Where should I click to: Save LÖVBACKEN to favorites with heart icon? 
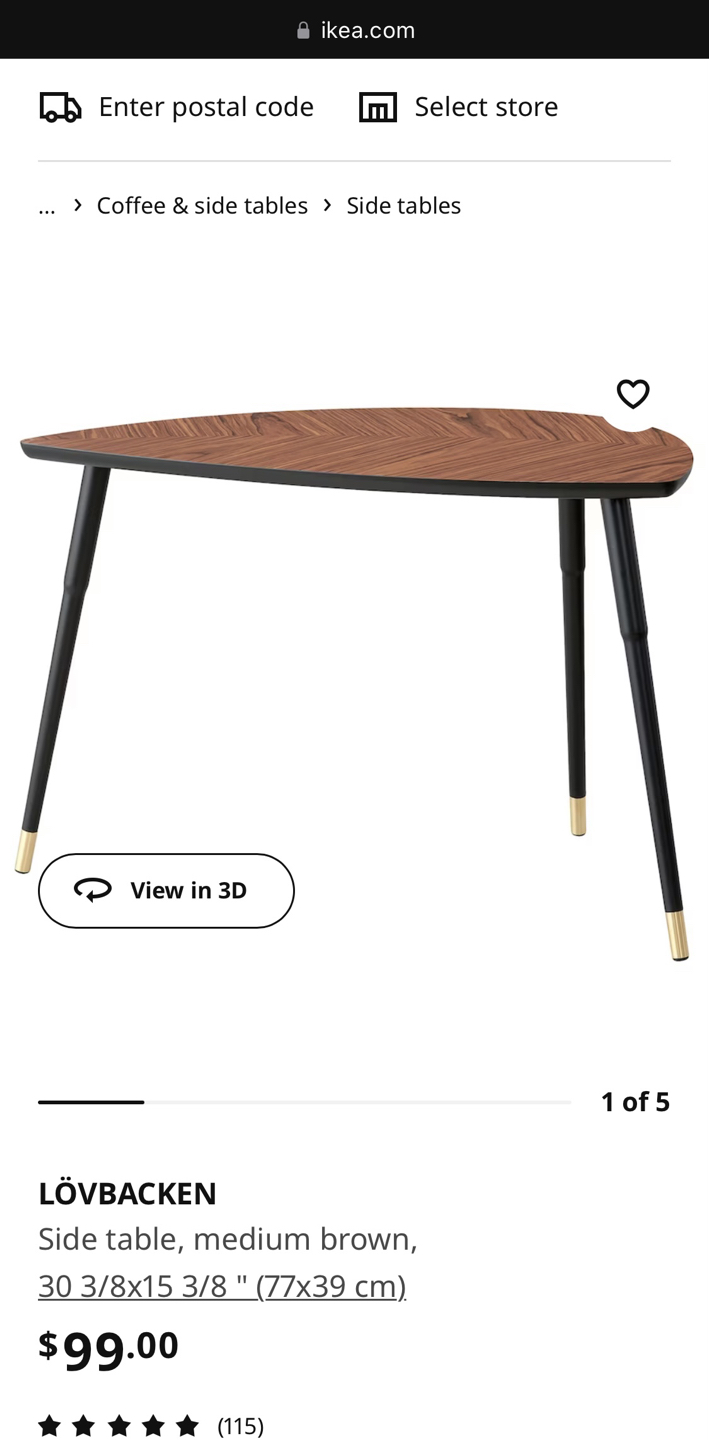point(633,394)
